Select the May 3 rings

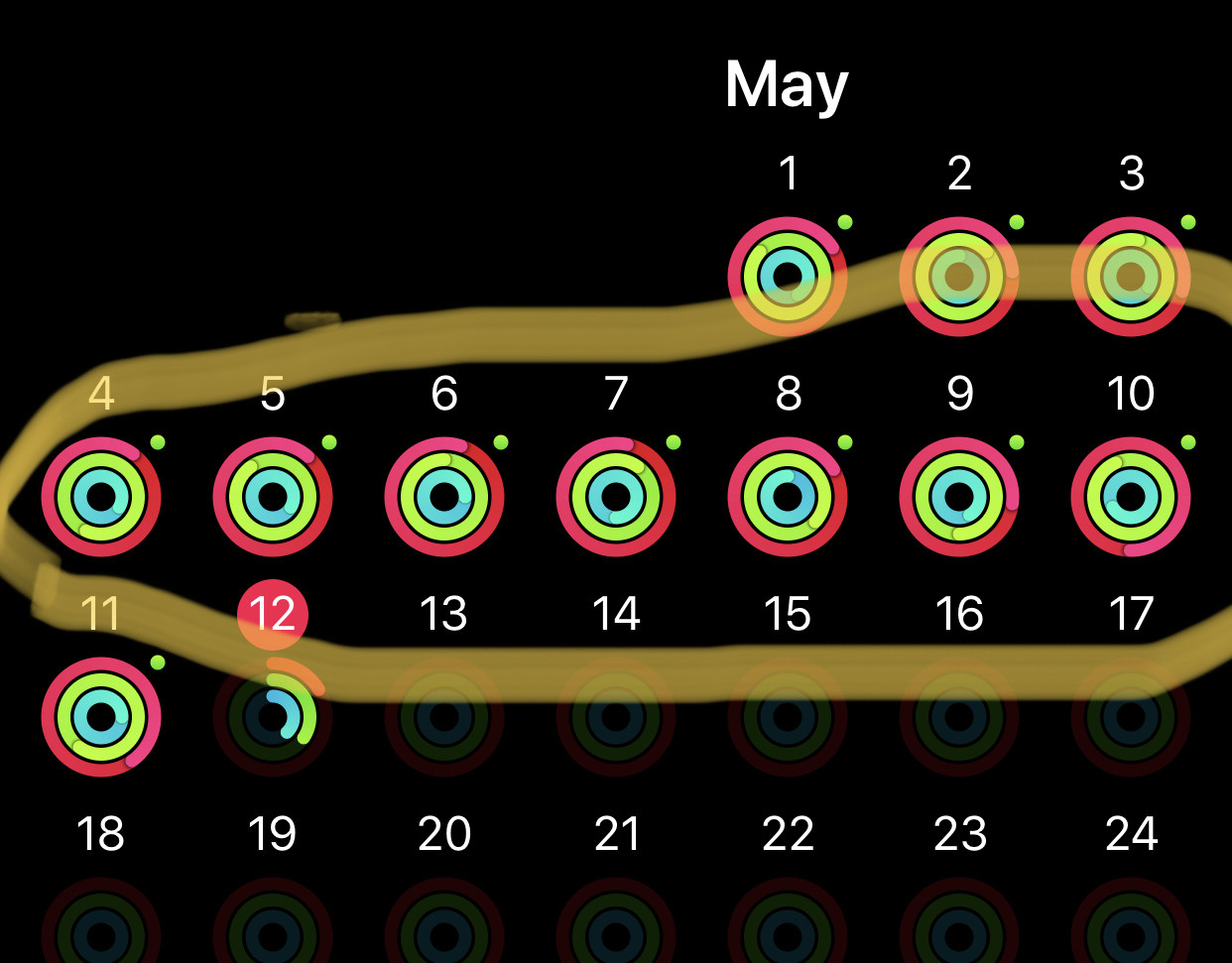pyautogui.click(x=1131, y=277)
